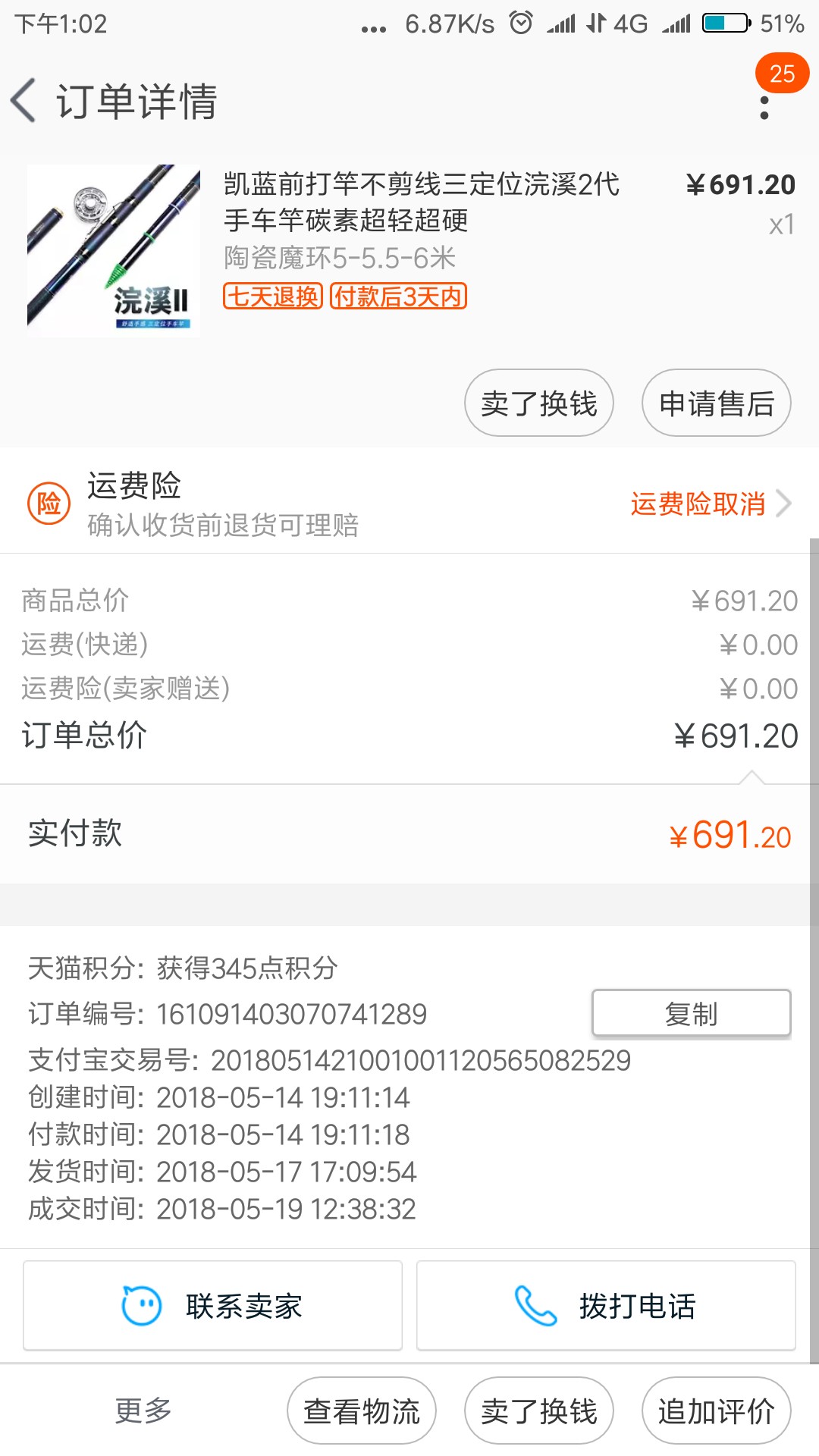View logistics with 查看物流
The height and width of the screenshot is (1456, 819).
[362, 1410]
